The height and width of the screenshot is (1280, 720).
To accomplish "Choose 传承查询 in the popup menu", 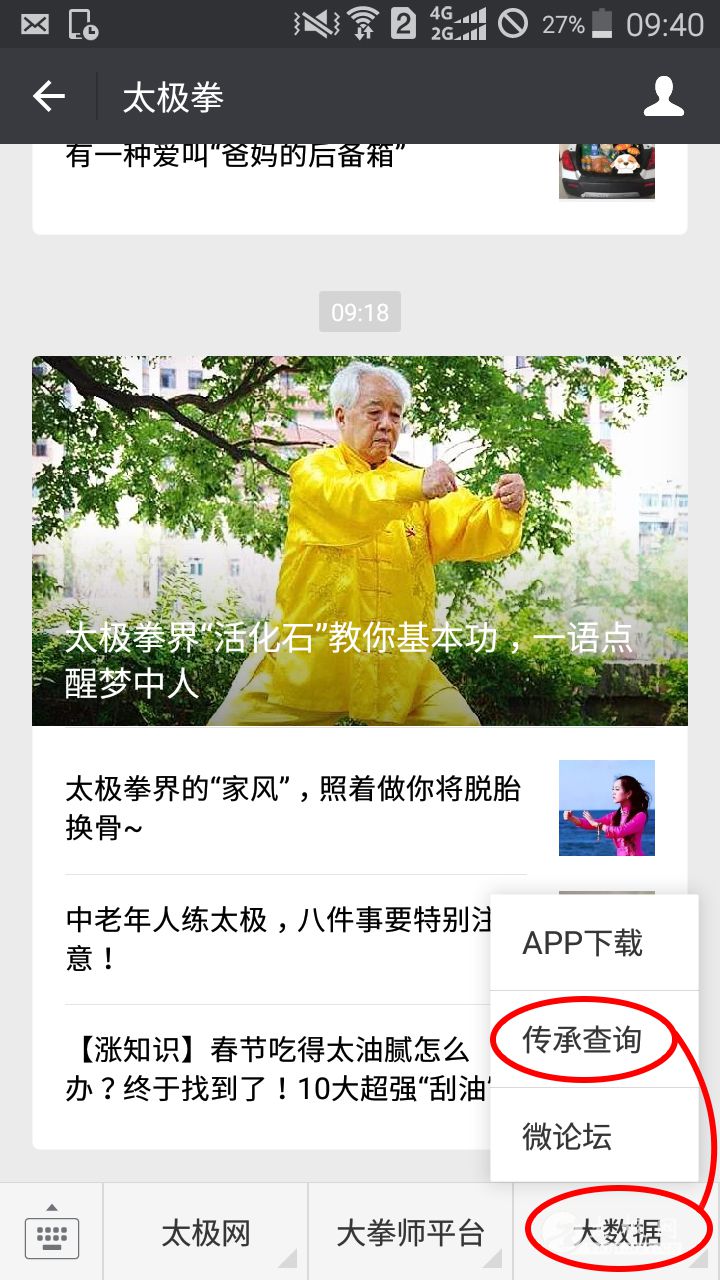I will 582,1040.
